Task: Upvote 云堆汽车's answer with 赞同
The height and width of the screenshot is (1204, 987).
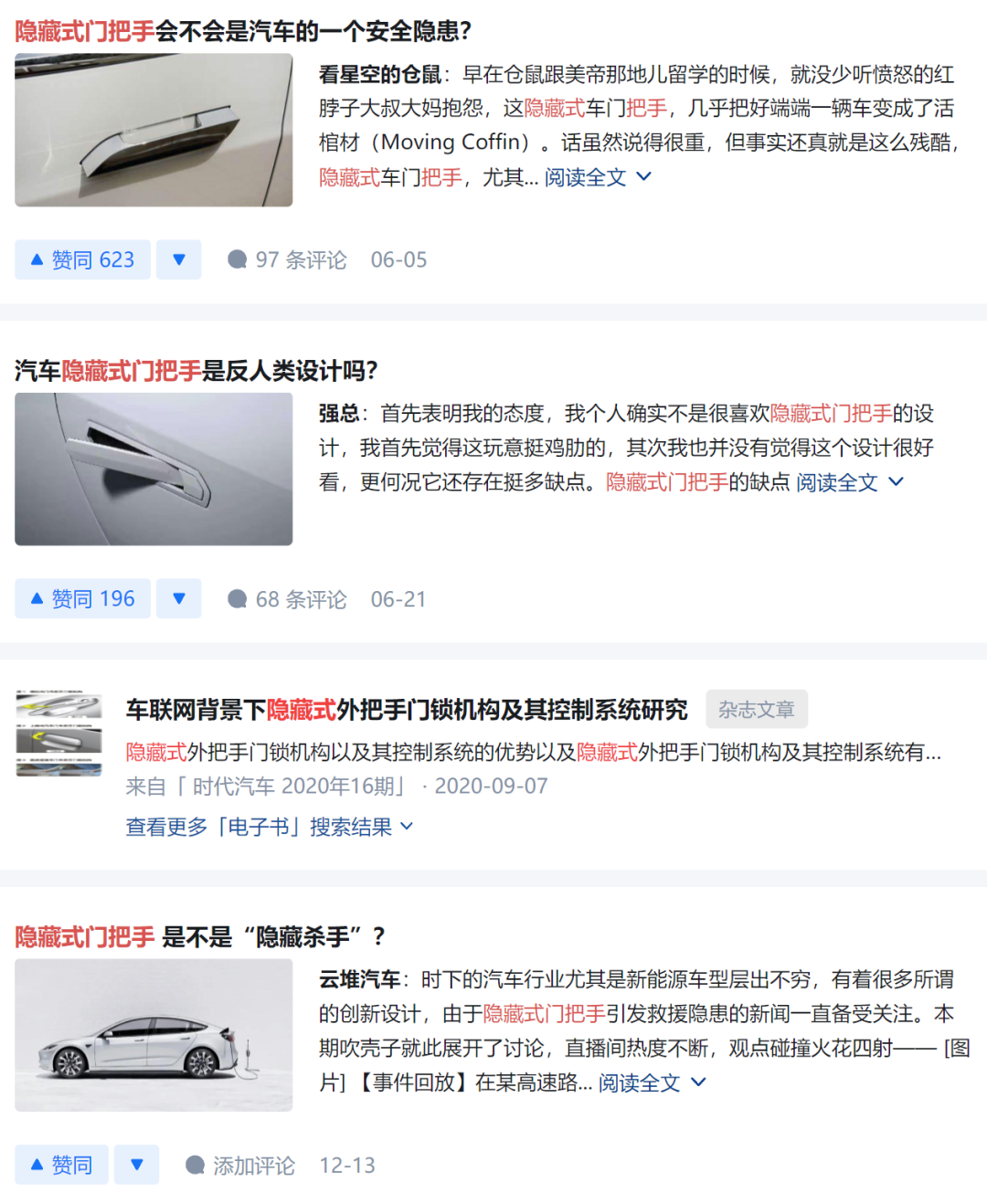Action: pos(61,1165)
